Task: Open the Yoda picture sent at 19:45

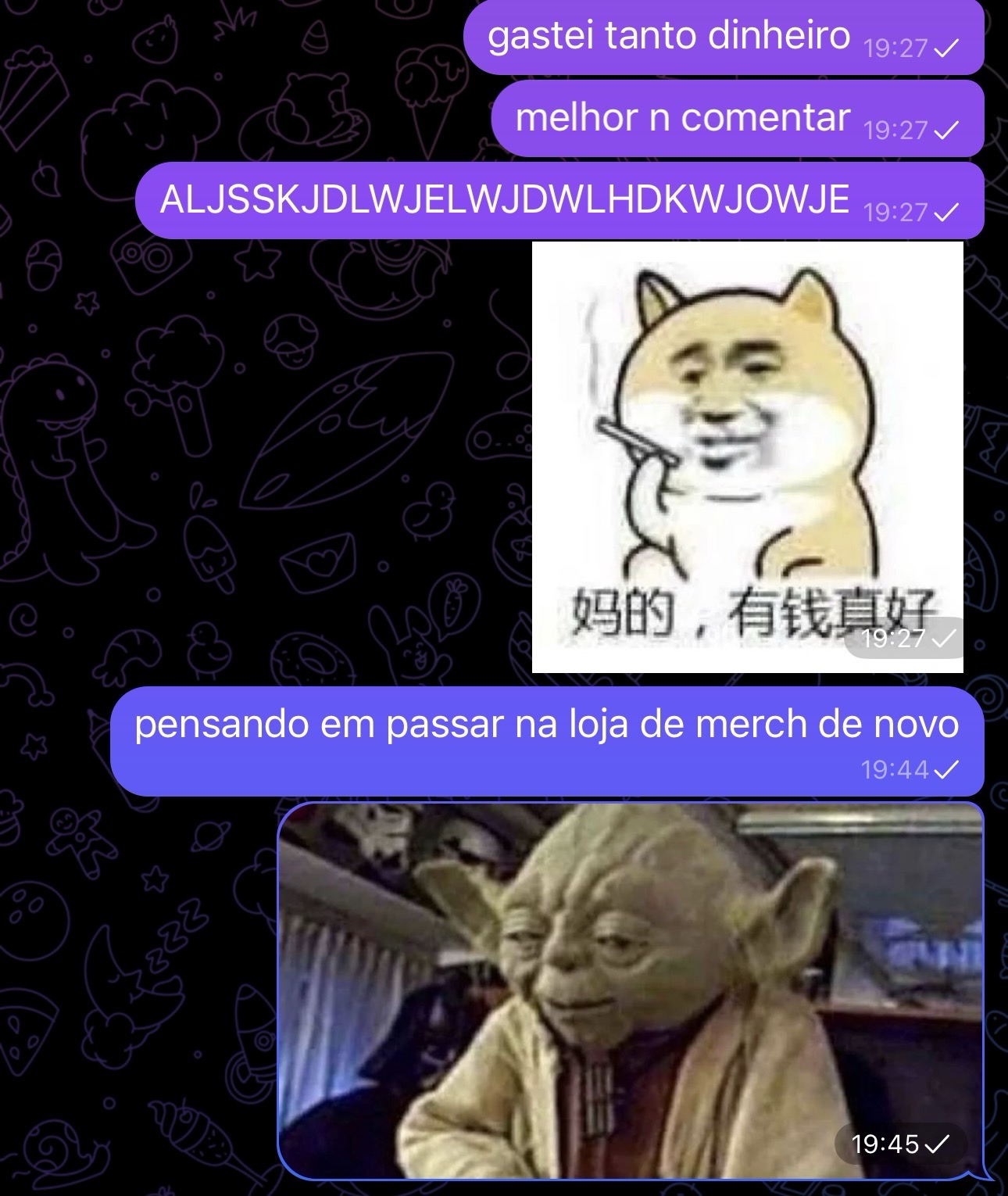Action: (630, 990)
